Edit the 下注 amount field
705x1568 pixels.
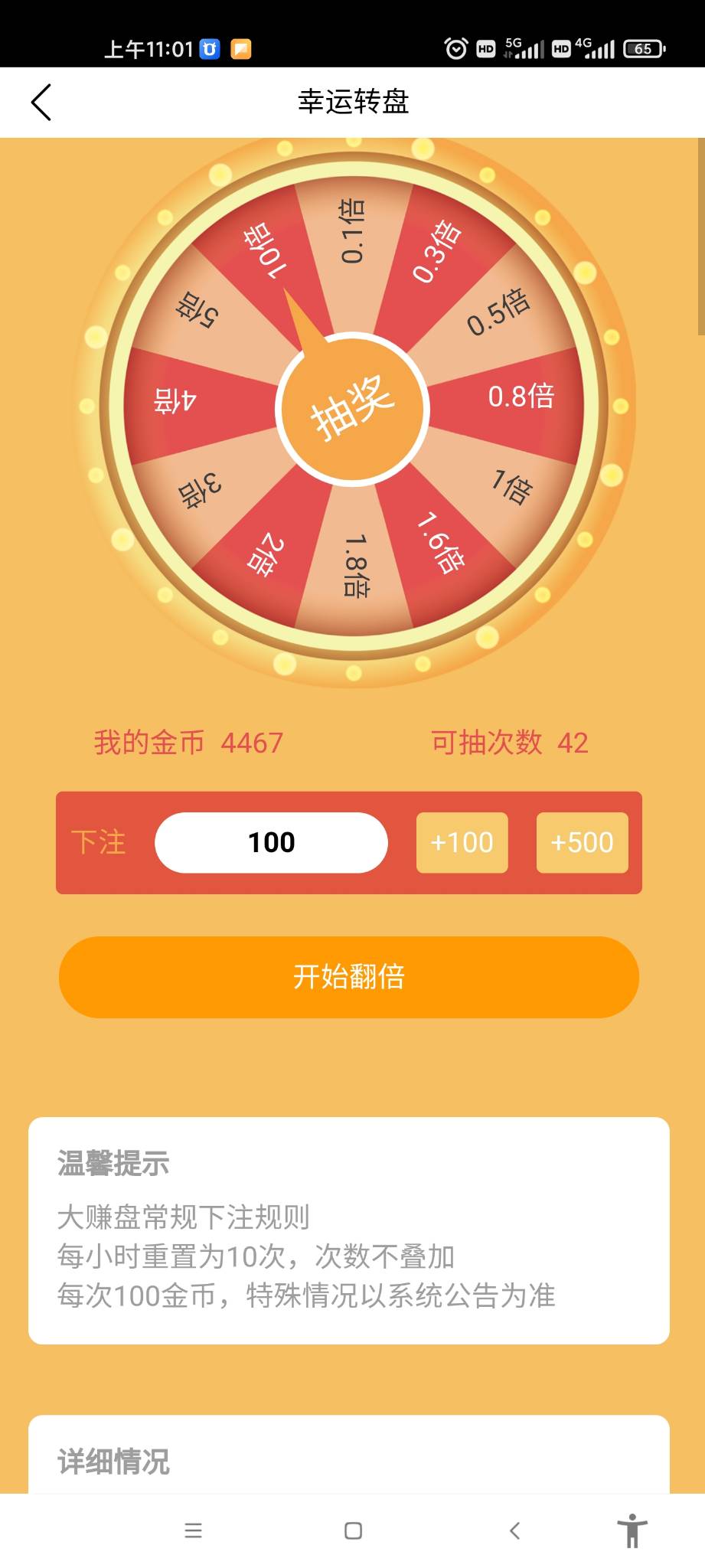(x=271, y=842)
